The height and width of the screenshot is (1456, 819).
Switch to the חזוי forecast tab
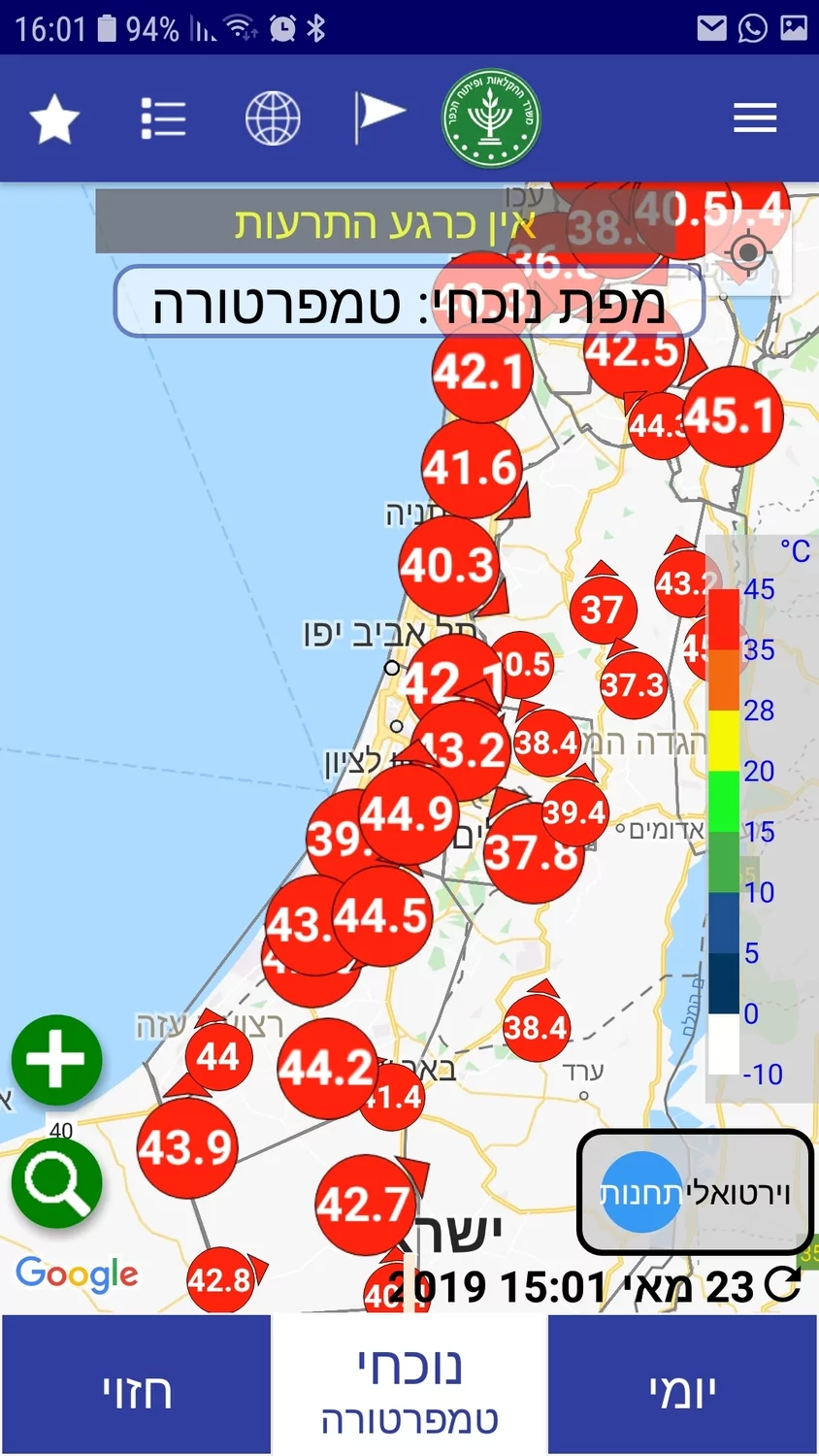(x=137, y=1389)
